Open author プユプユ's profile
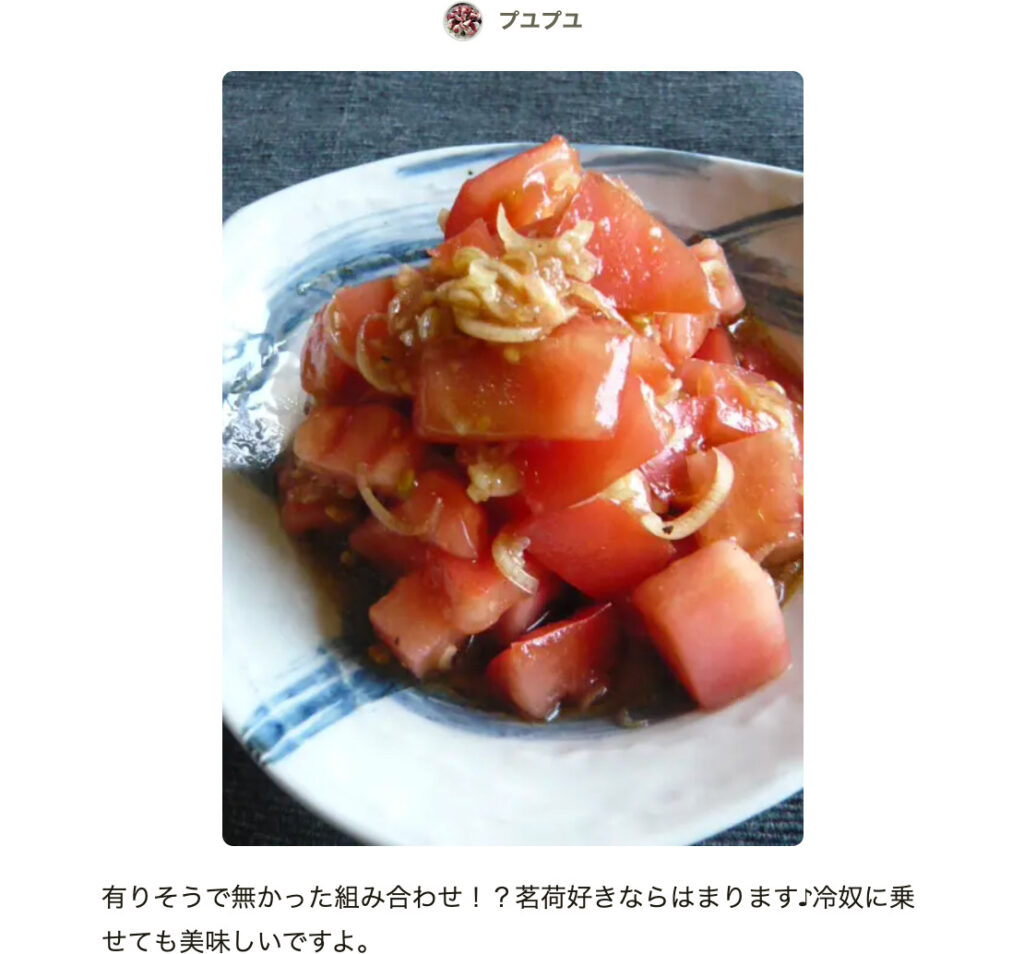 point(539,21)
